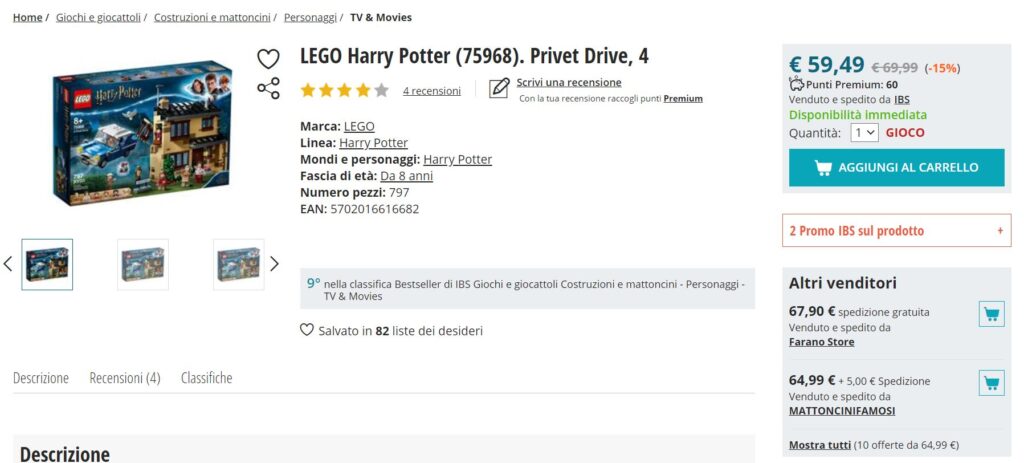Add product to wishlist with heart icon

pyautogui.click(x=268, y=59)
